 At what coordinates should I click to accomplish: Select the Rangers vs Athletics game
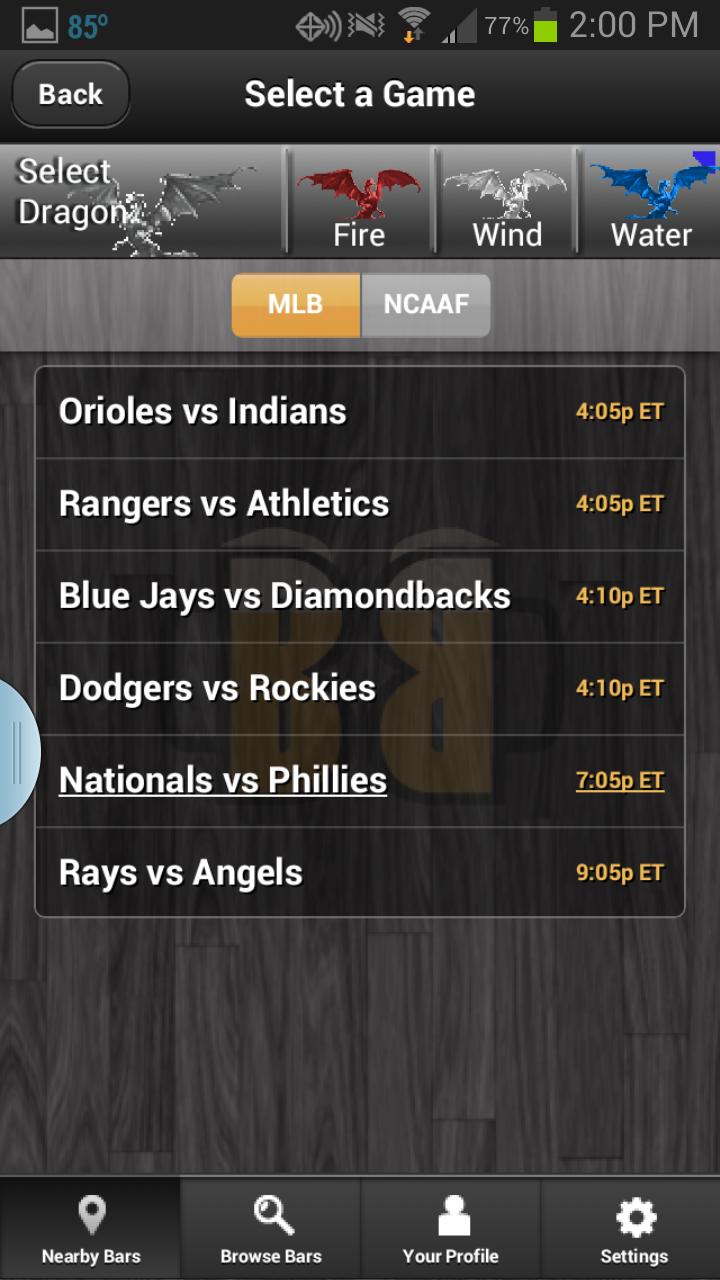[360, 504]
